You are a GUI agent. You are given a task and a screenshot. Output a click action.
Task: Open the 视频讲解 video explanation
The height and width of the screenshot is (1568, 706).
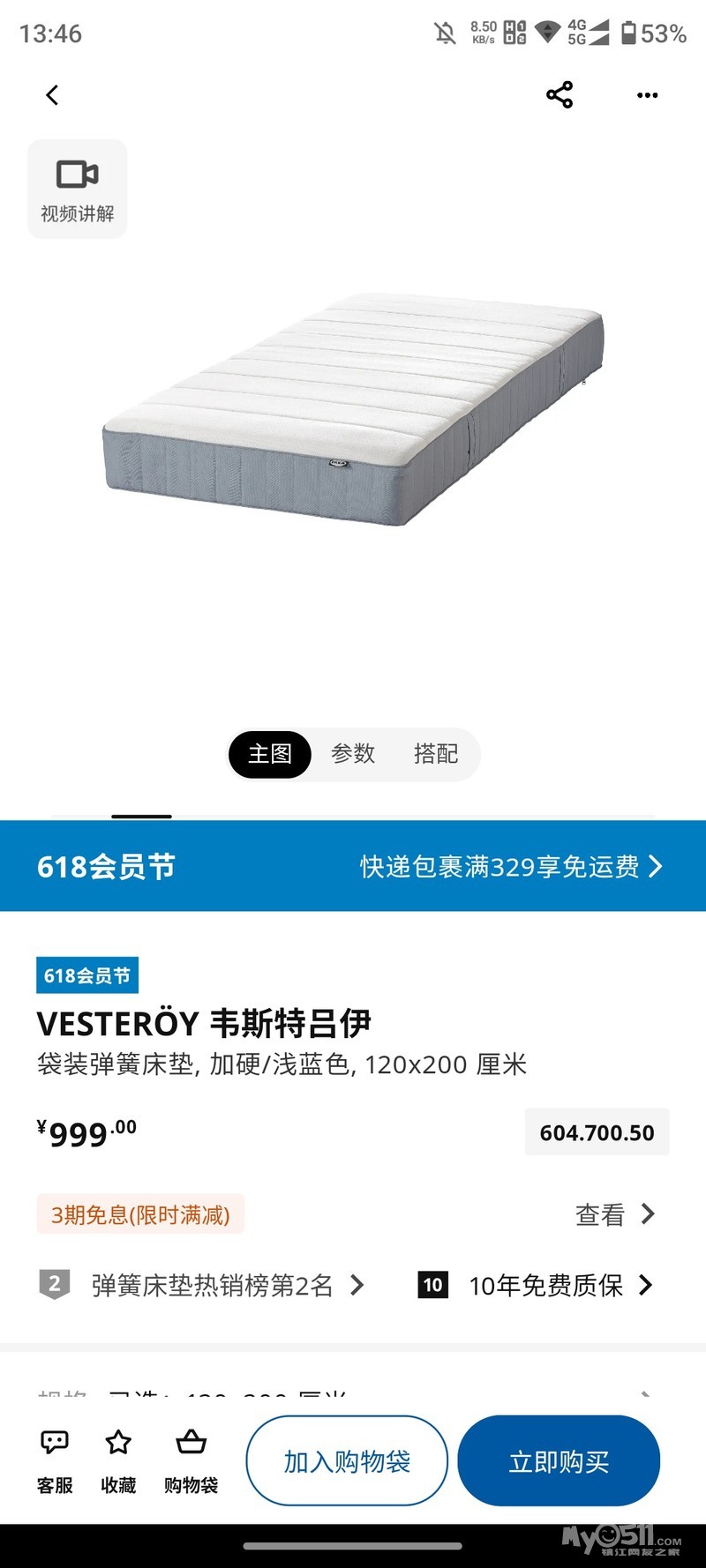[x=78, y=189]
